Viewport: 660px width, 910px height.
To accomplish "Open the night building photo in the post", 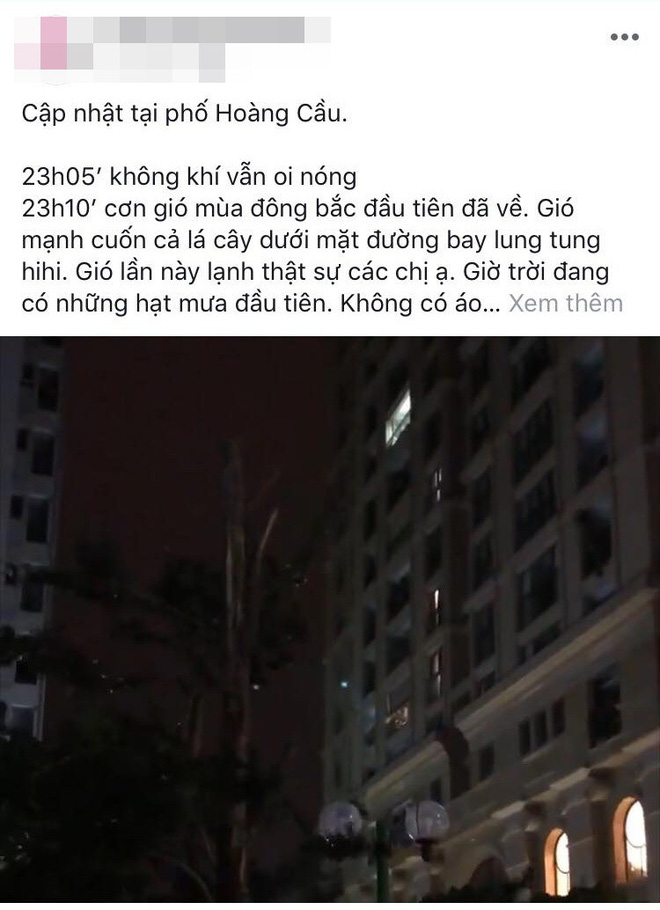I will (330, 620).
